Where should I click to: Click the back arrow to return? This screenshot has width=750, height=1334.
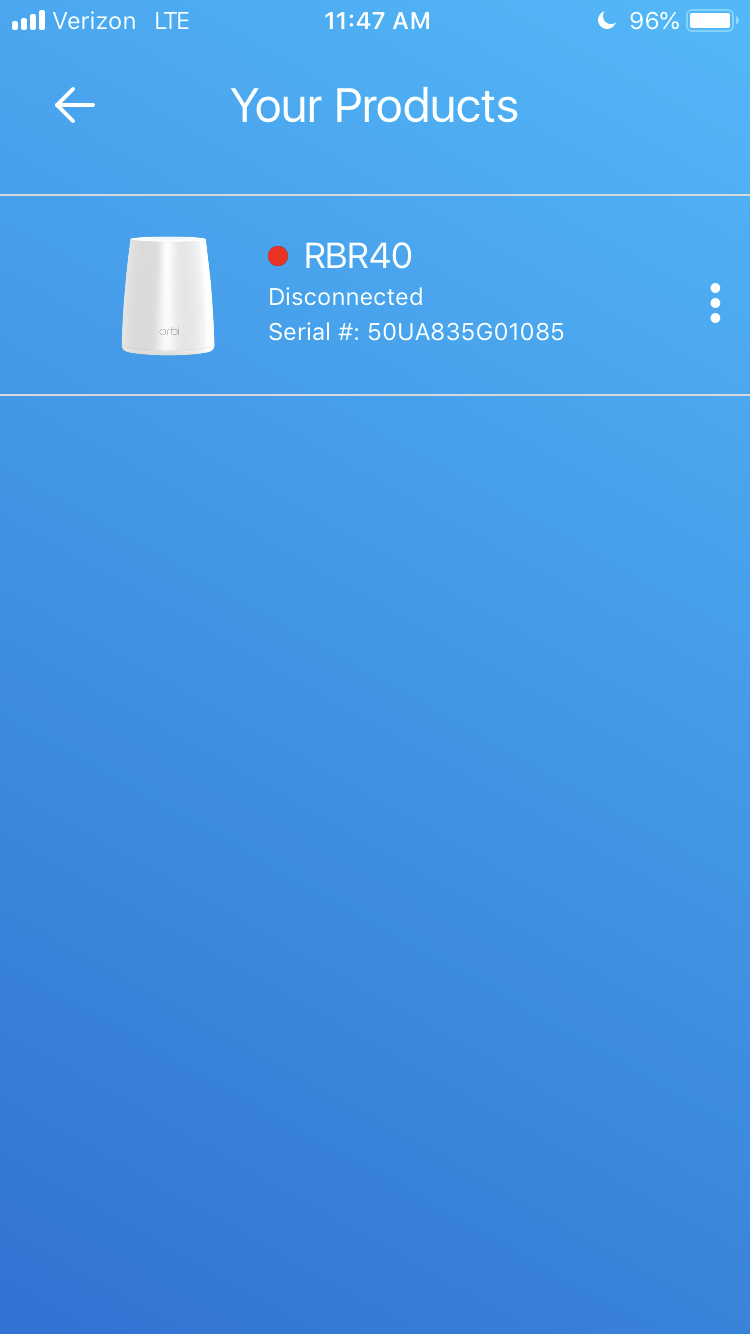pos(73,105)
